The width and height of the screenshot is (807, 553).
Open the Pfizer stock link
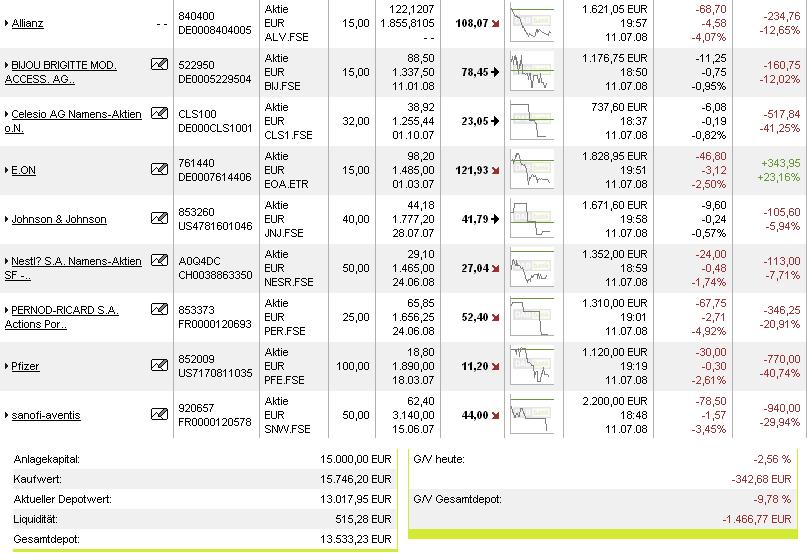(25, 366)
